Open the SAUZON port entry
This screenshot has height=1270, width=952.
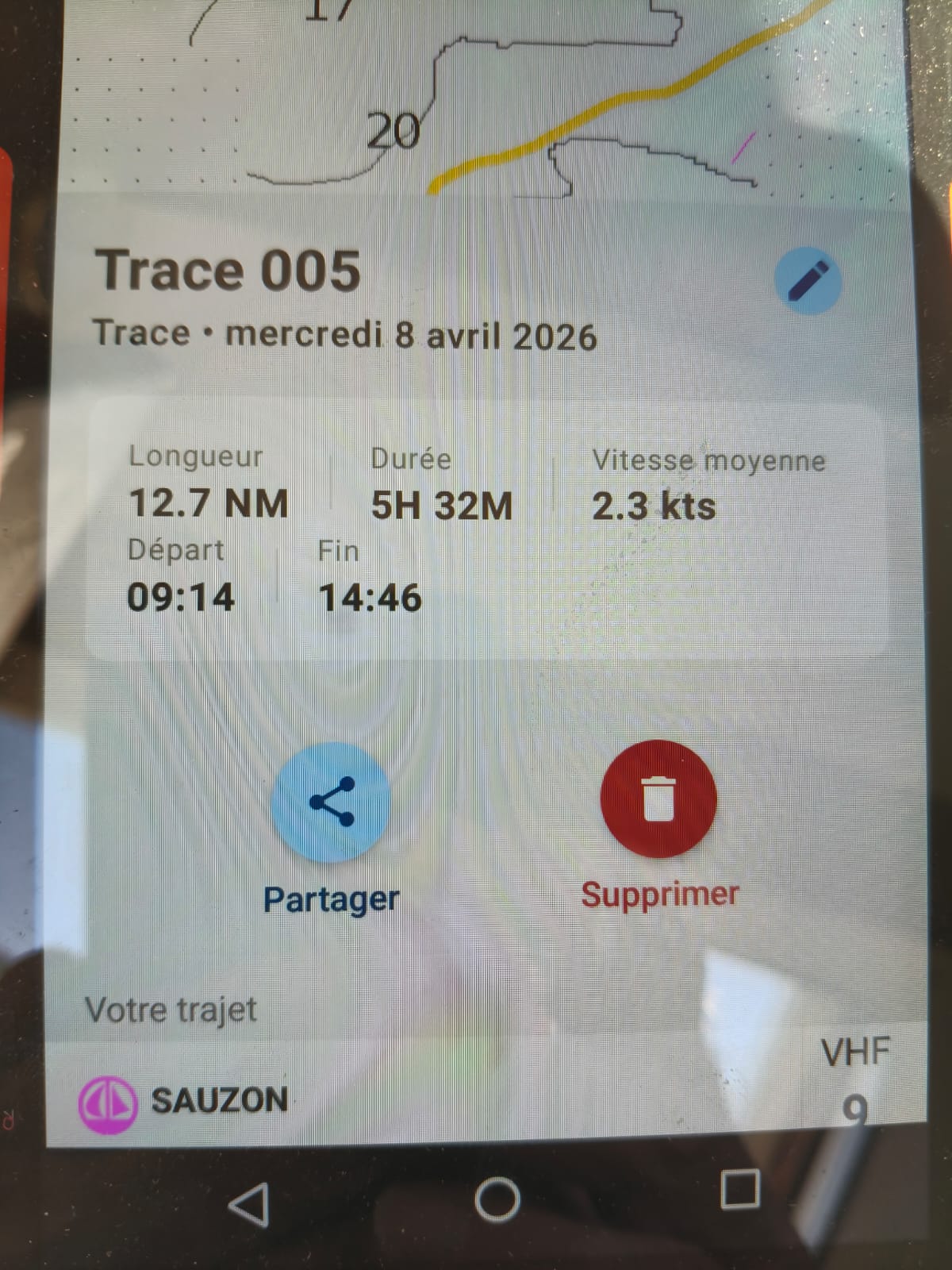[x=185, y=1100]
